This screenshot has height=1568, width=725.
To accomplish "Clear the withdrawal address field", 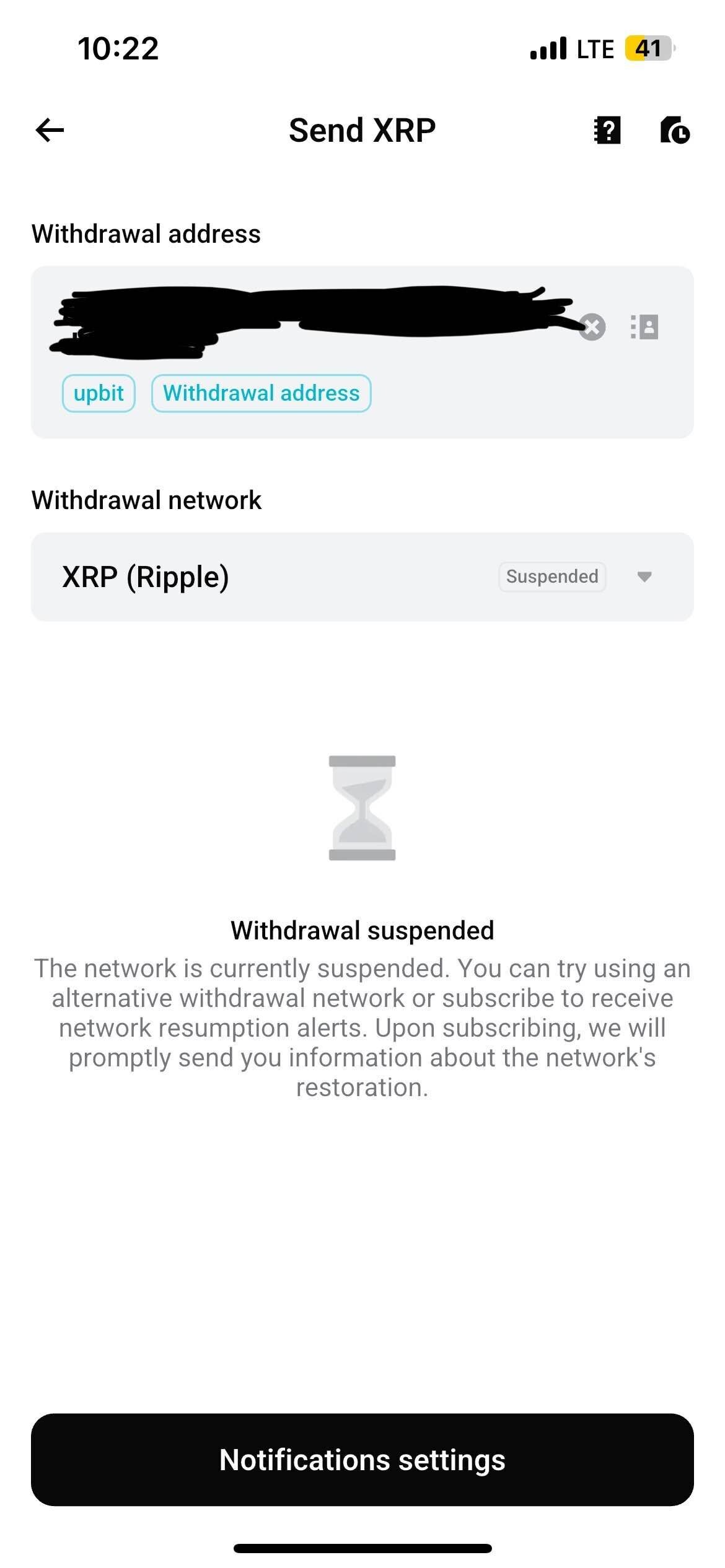I will 592,327.
